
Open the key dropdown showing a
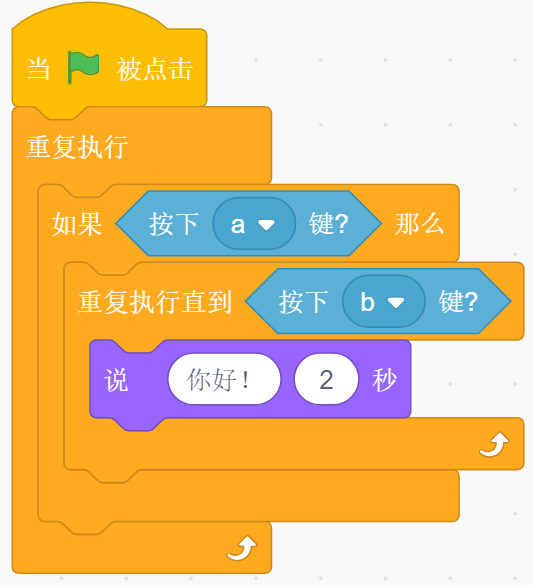coord(254,224)
